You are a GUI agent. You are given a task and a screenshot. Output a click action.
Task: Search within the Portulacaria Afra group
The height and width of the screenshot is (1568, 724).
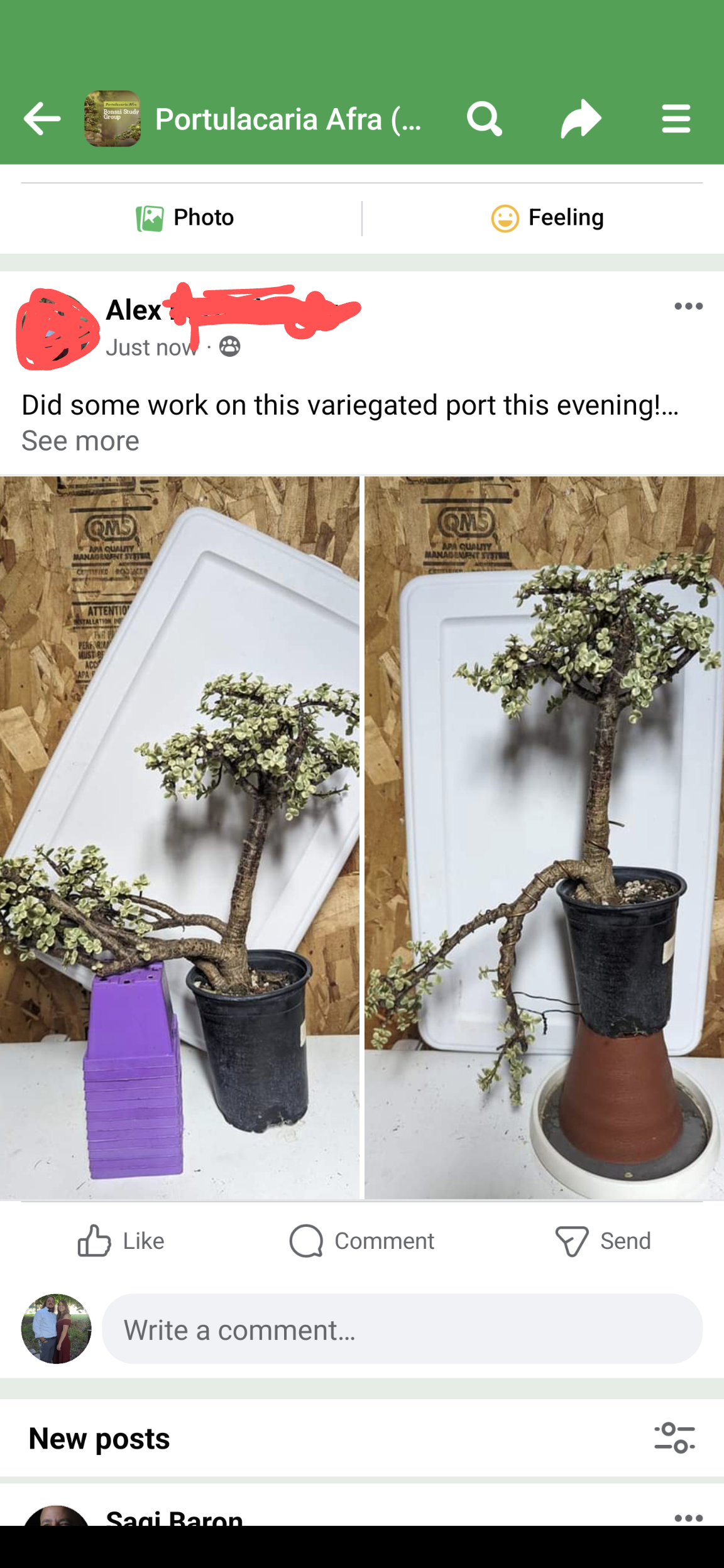click(484, 119)
